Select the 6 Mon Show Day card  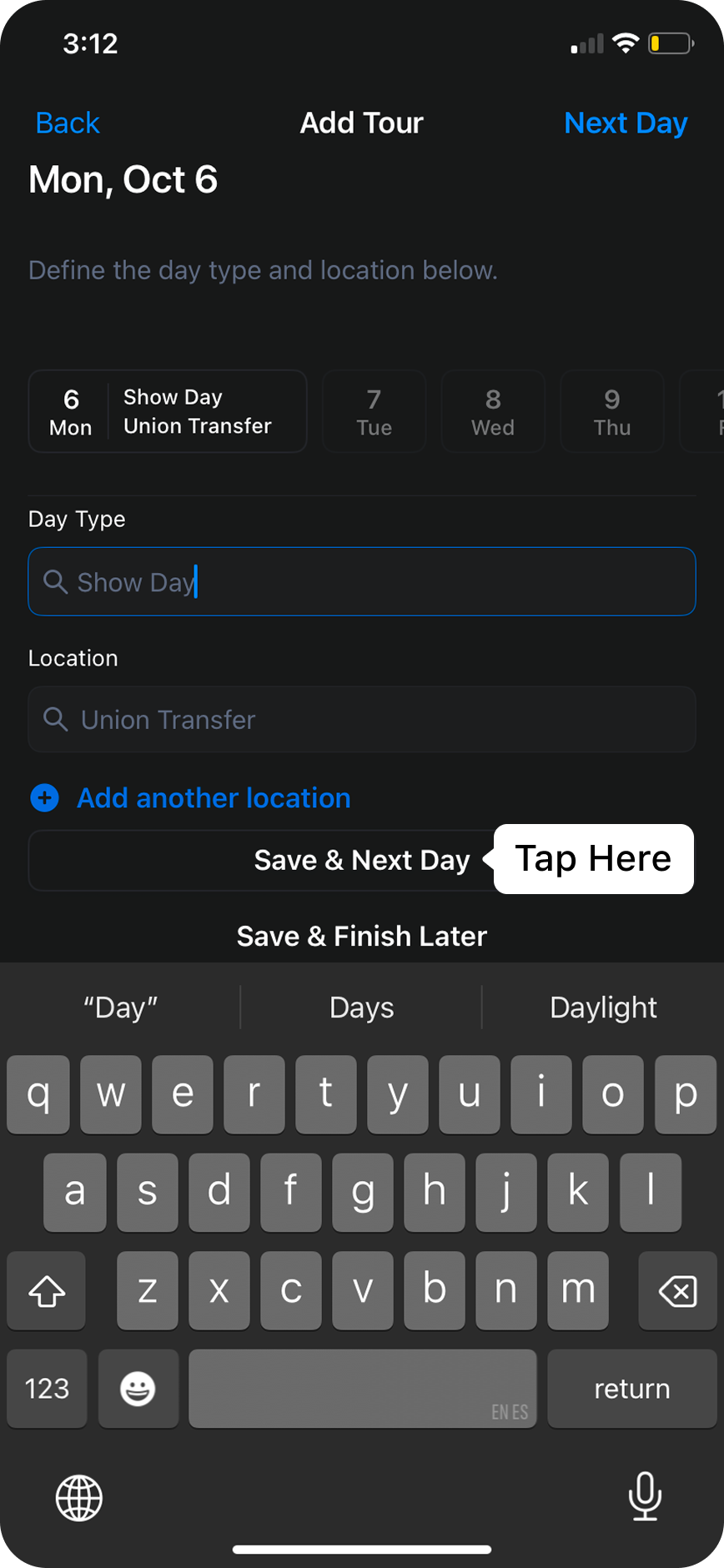click(168, 411)
